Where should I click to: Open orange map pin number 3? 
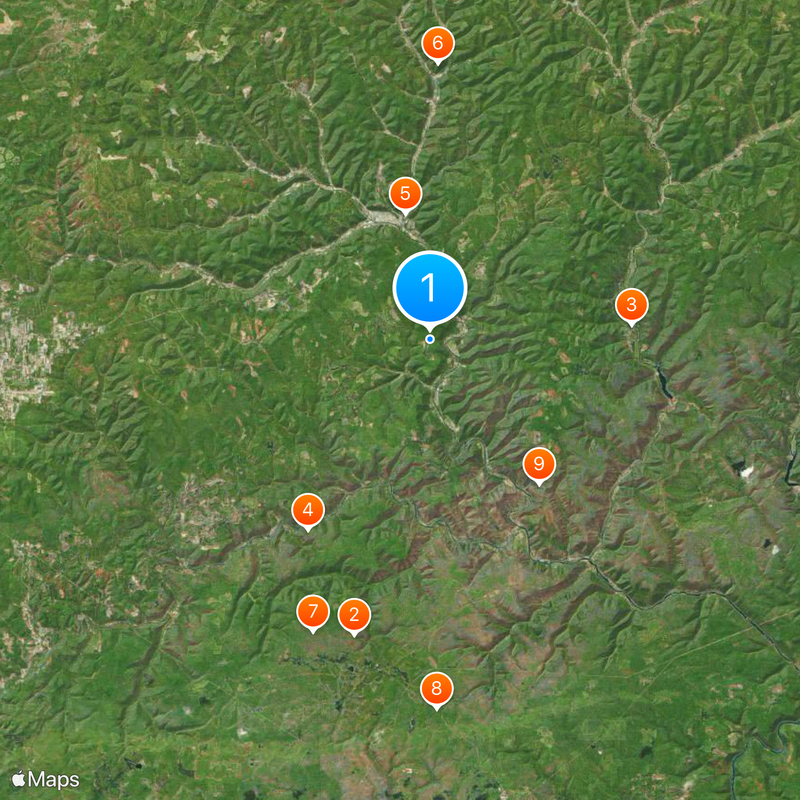(x=631, y=305)
